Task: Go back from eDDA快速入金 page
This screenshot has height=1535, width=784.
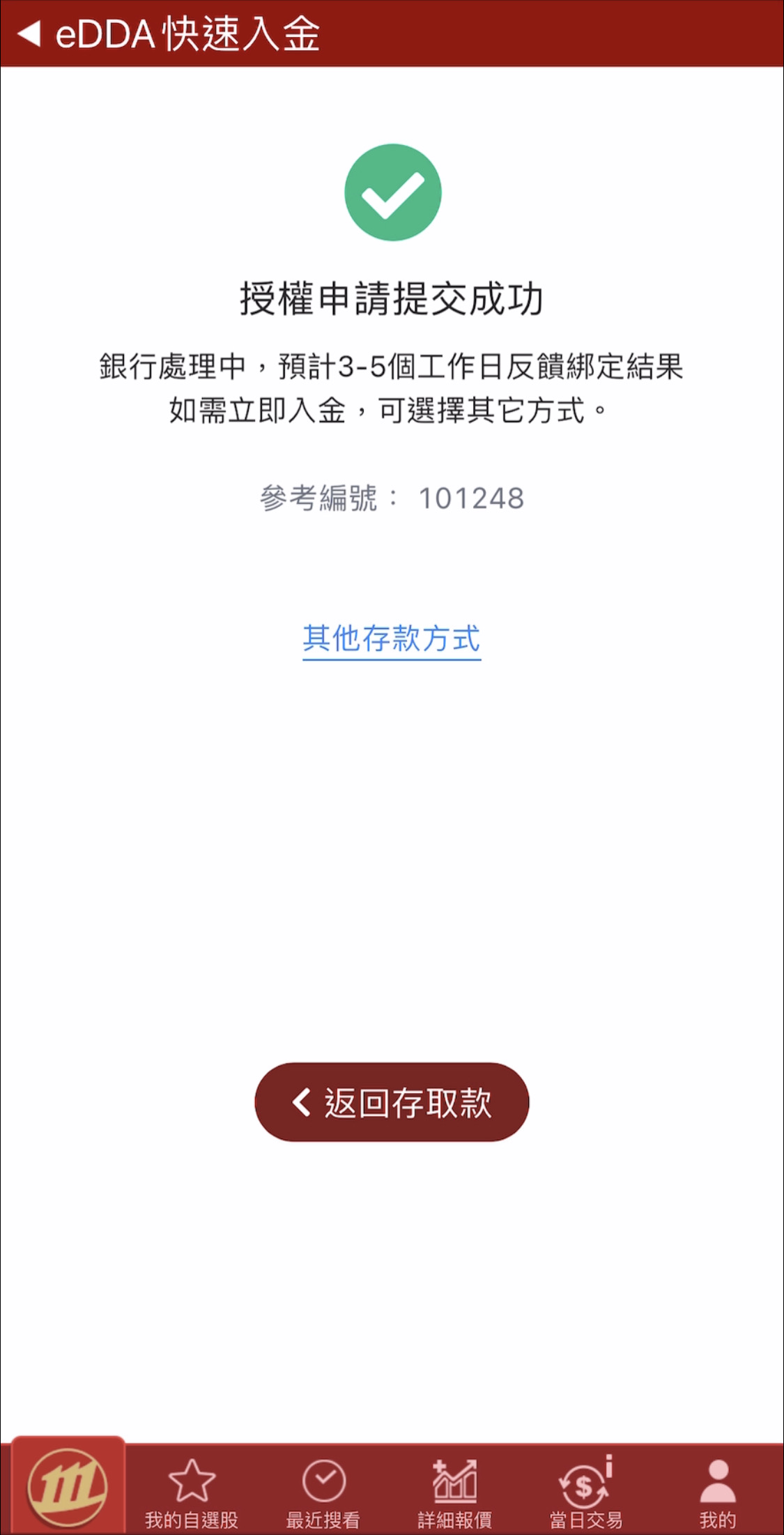Action: coord(29,33)
